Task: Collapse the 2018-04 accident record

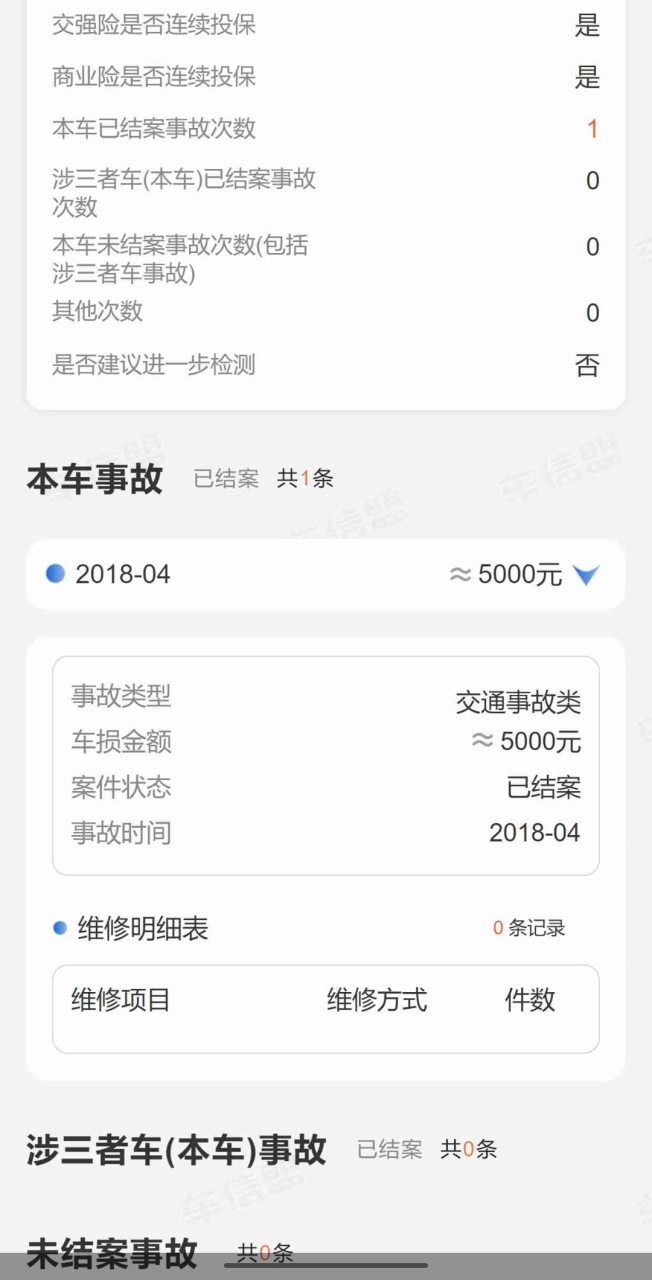Action: 586,575
